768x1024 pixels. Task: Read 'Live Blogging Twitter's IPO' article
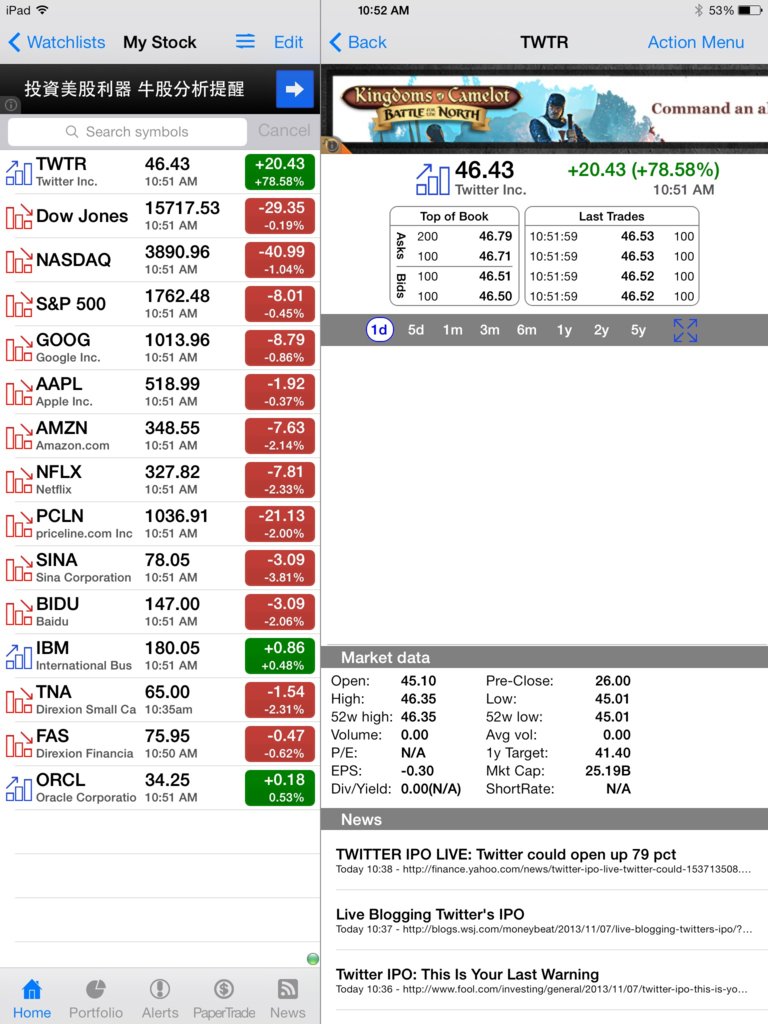[x=430, y=914]
